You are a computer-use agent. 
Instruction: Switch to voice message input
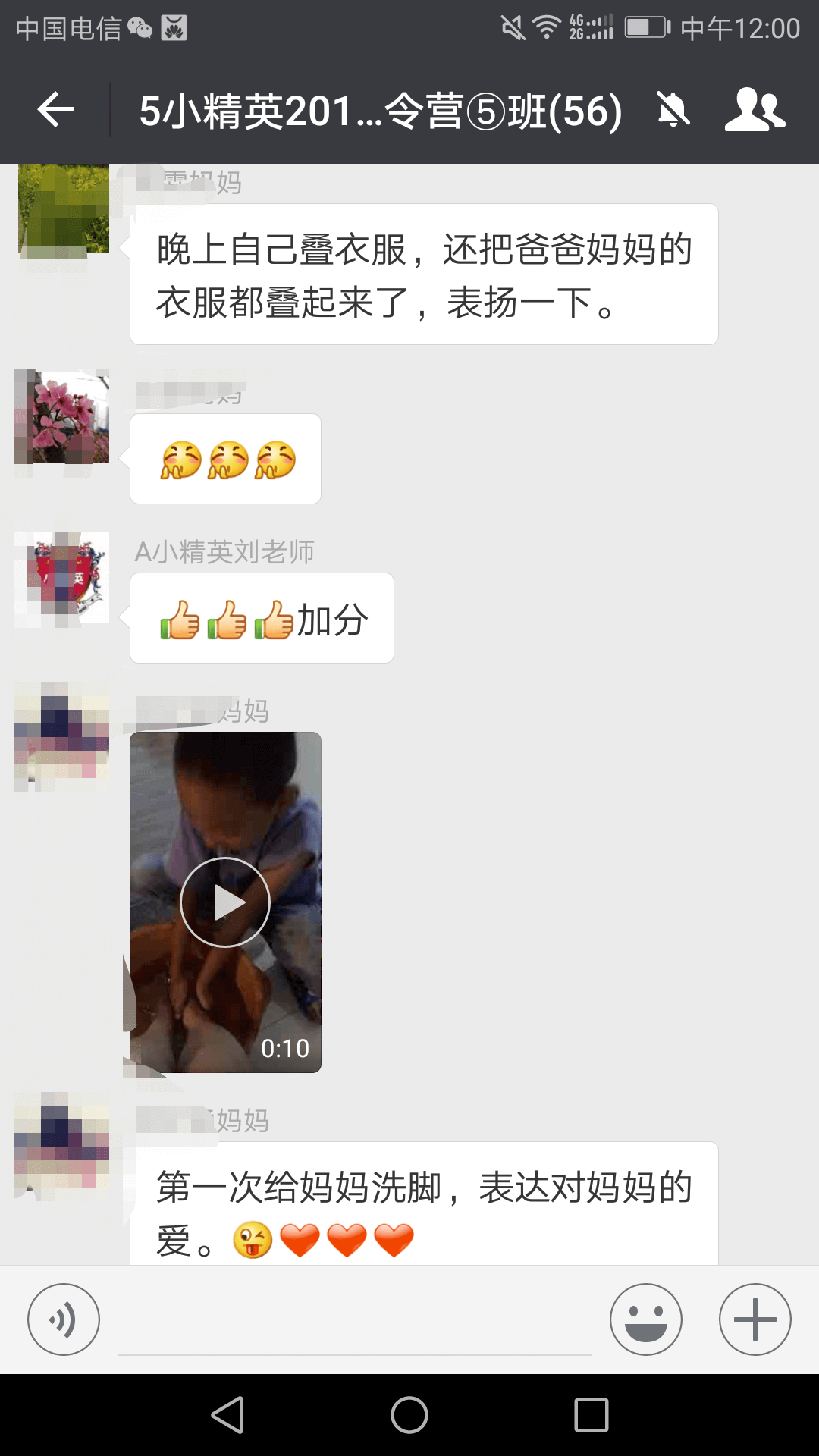coord(64,1319)
